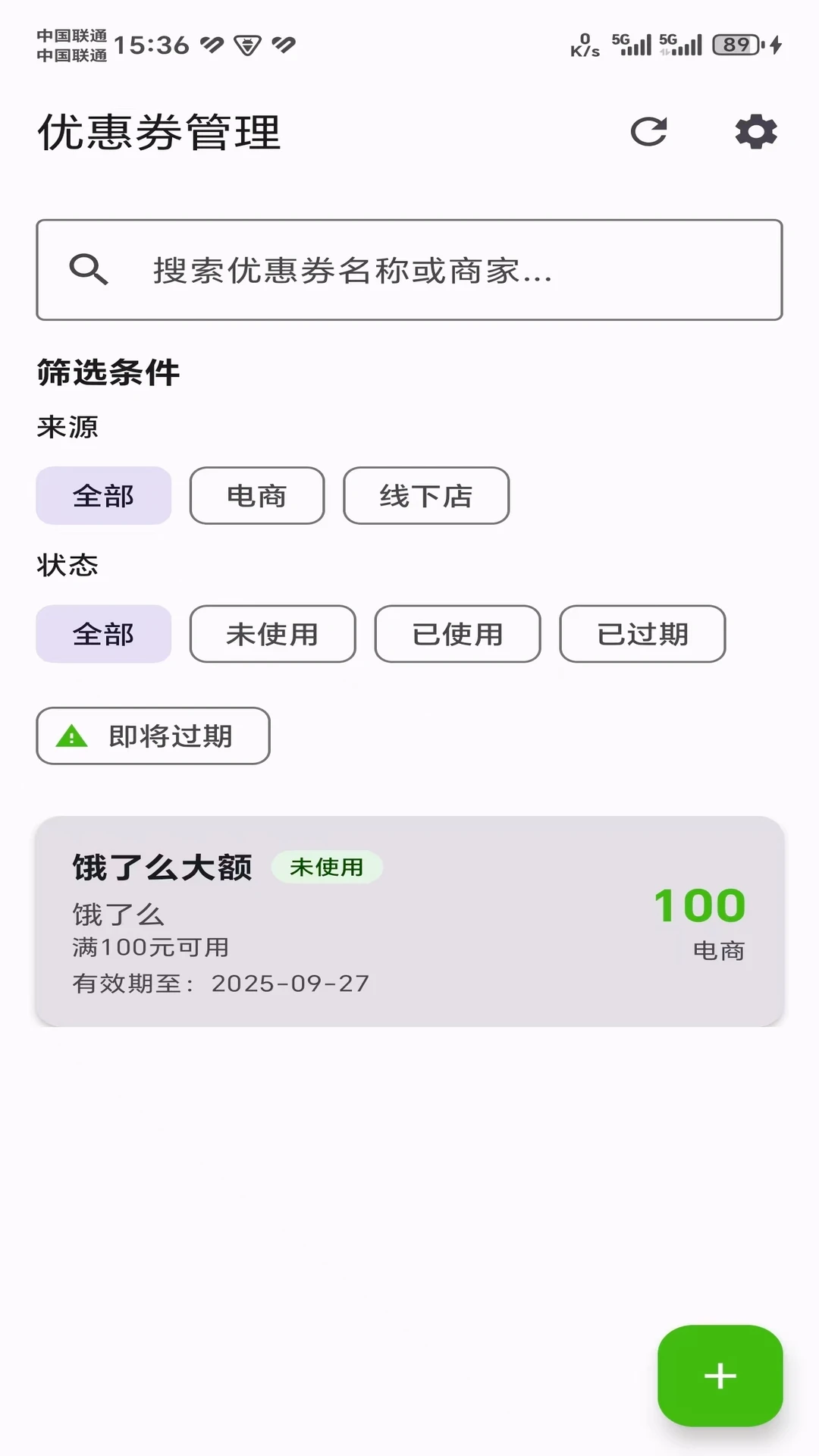The height and width of the screenshot is (1456, 819).
Task: Click the 即将过期 filter button
Action: (152, 736)
